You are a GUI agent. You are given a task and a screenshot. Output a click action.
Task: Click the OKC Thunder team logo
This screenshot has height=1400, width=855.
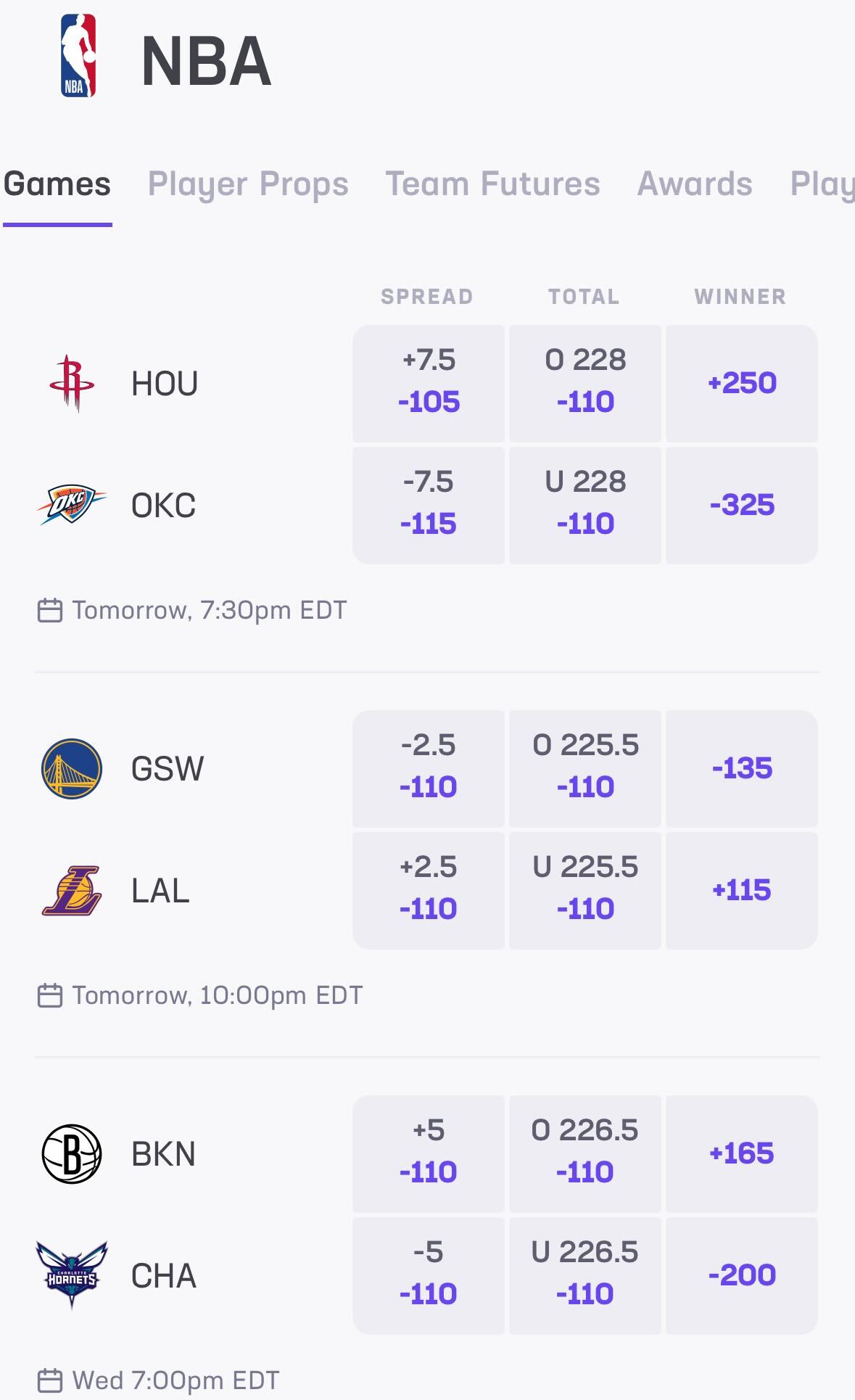(x=73, y=504)
